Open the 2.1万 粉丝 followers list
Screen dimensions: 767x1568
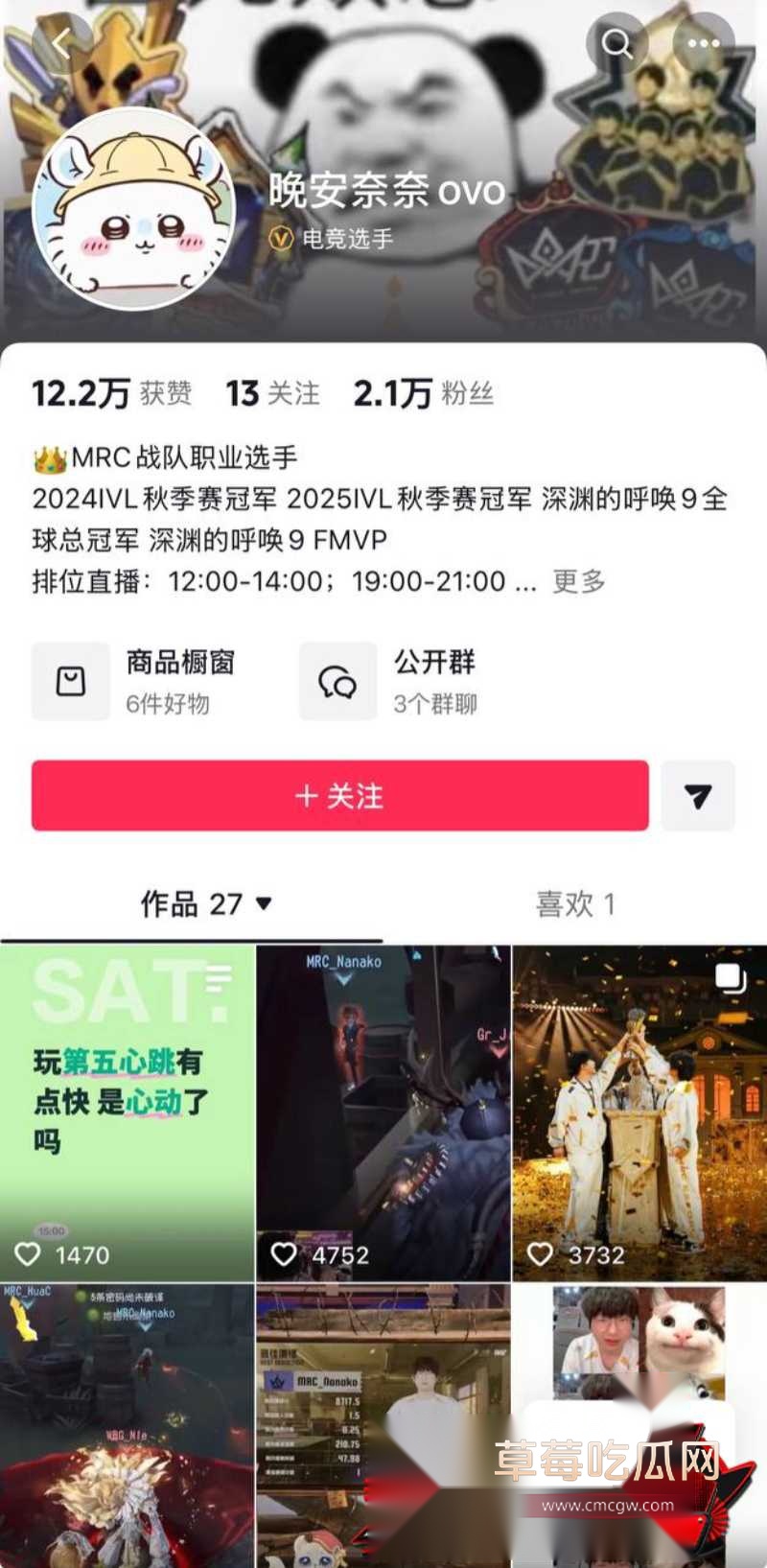tap(424, 393)
